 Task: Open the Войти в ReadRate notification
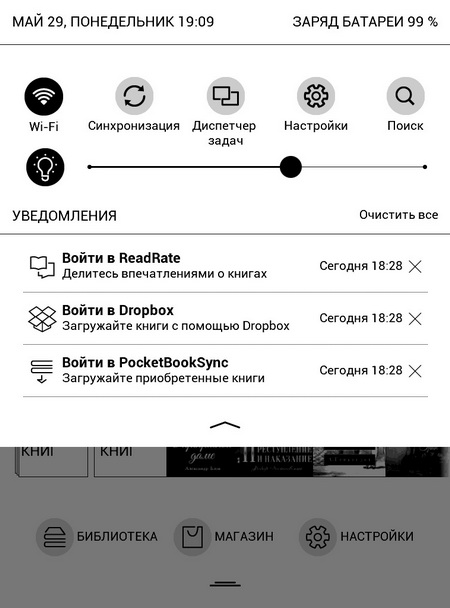coord(225,266)
